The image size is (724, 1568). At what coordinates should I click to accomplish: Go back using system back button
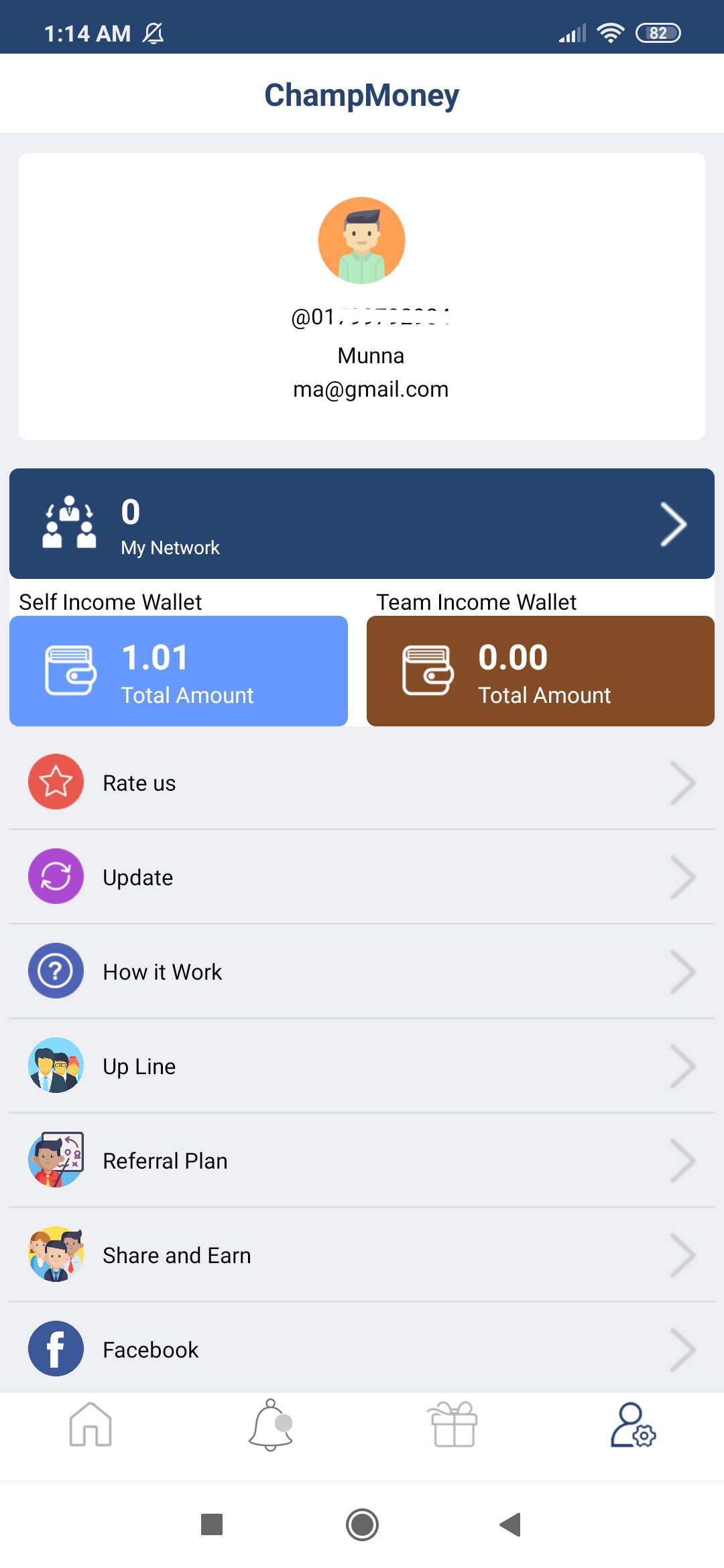point(511,1524)
